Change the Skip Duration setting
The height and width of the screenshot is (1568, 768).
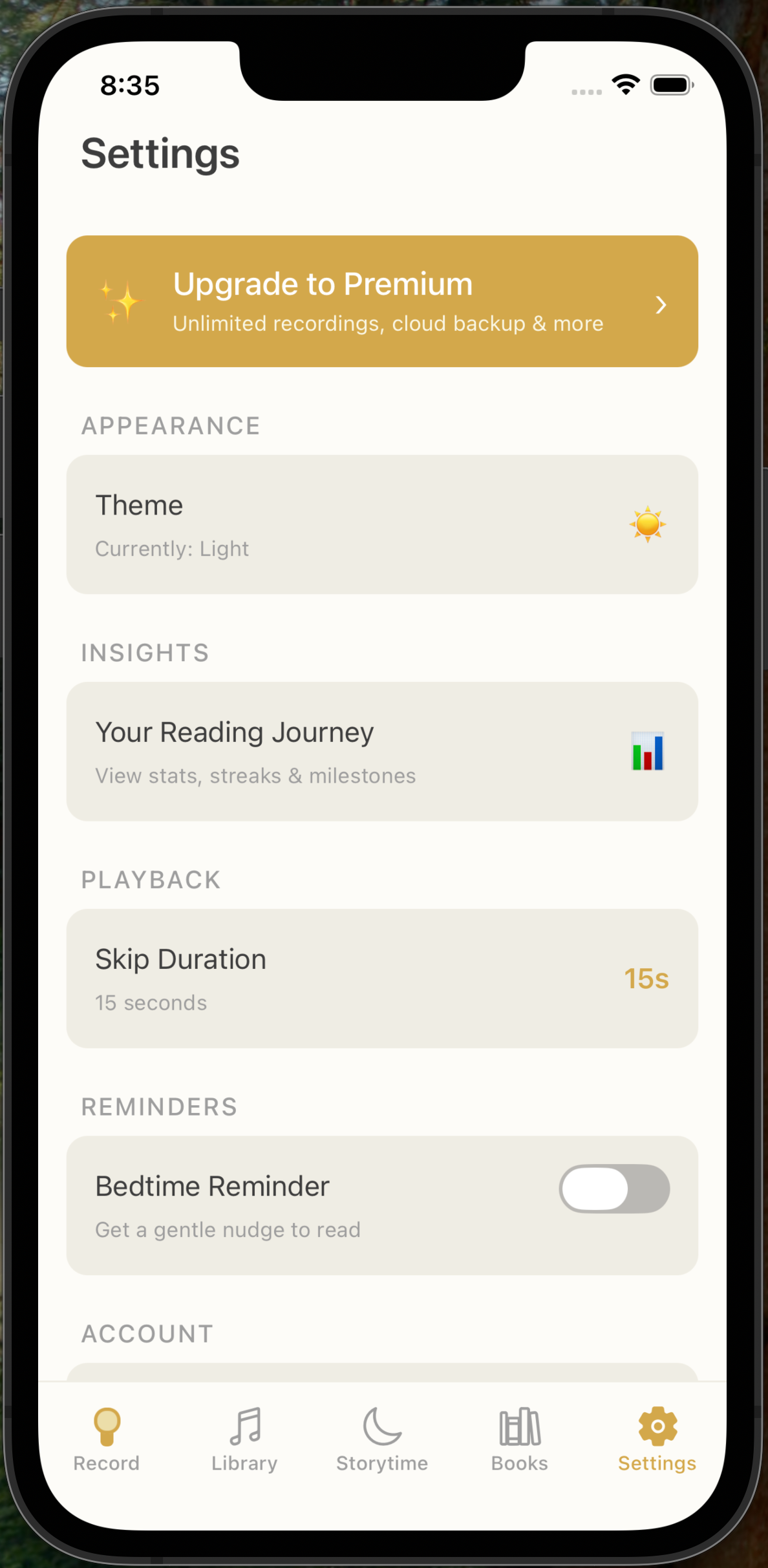click(x=381, y=978)
